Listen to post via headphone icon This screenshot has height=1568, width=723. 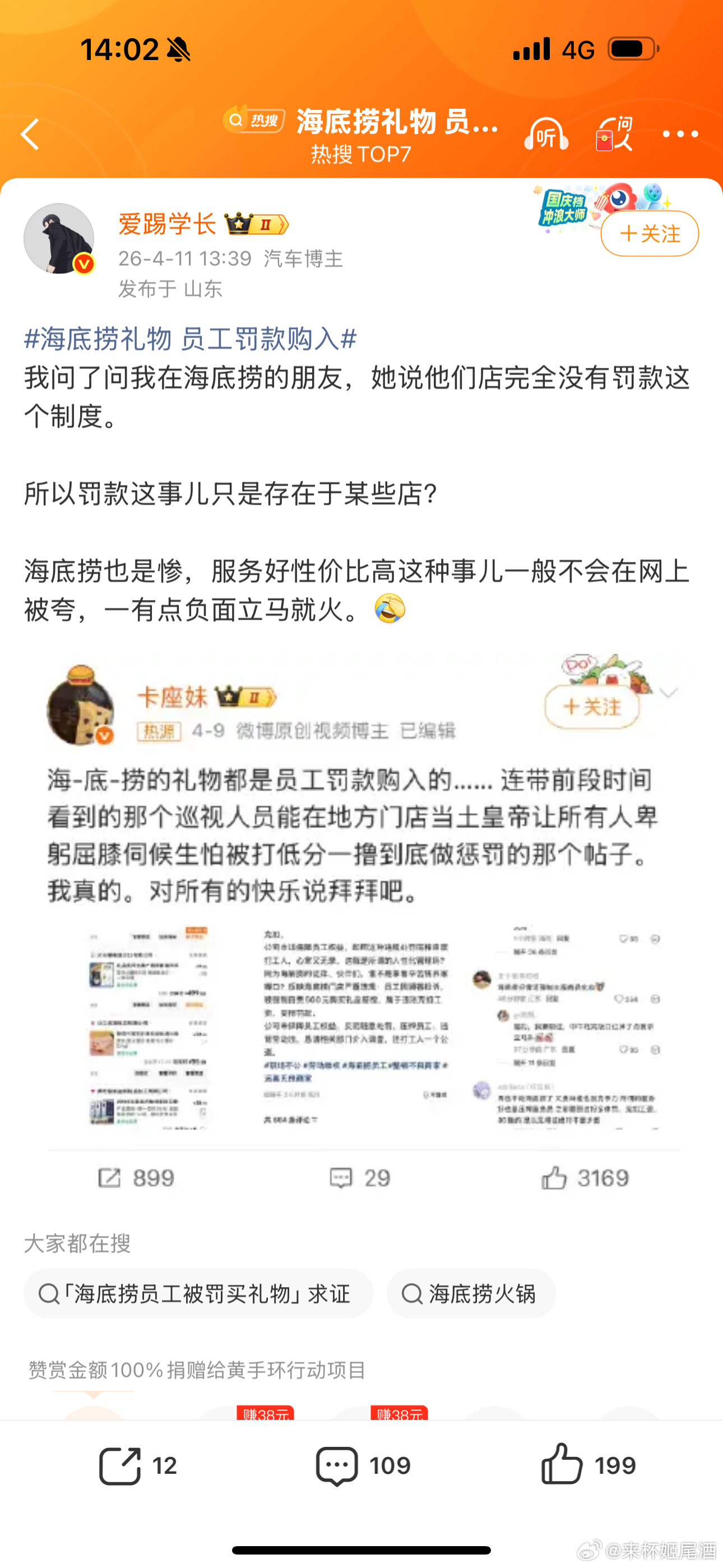click(x=546, y=135)
